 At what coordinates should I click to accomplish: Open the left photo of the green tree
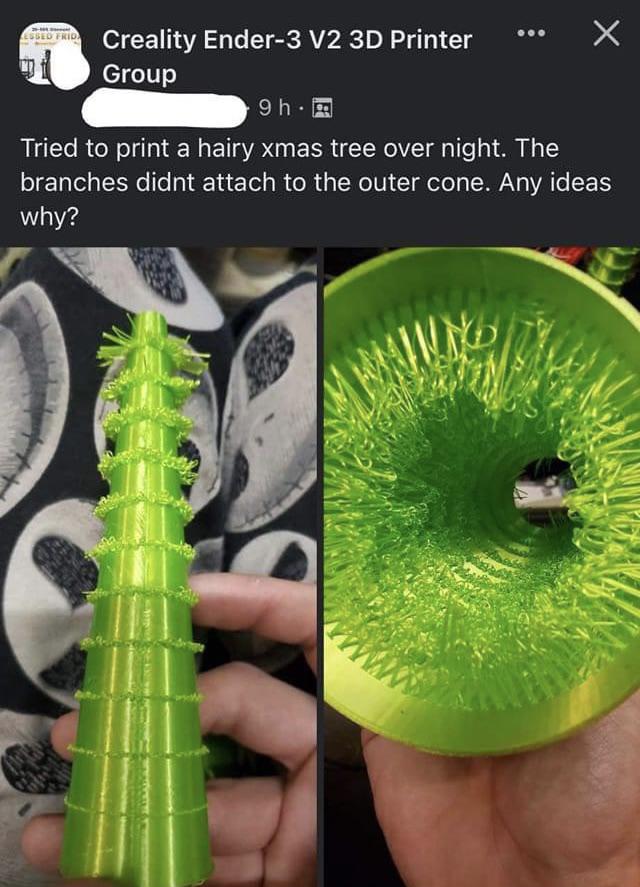tap(158, 566)
